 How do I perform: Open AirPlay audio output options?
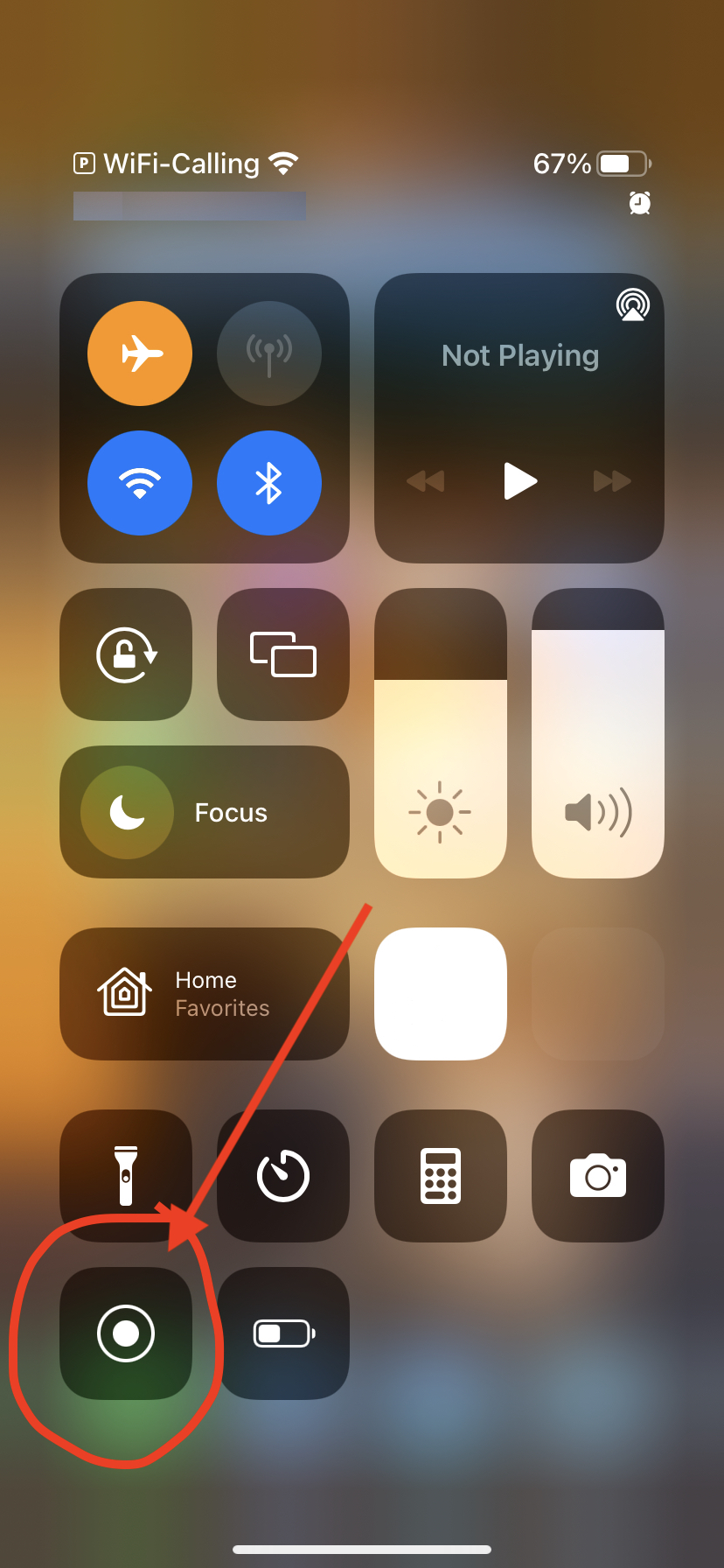click(x=632, y=304)
